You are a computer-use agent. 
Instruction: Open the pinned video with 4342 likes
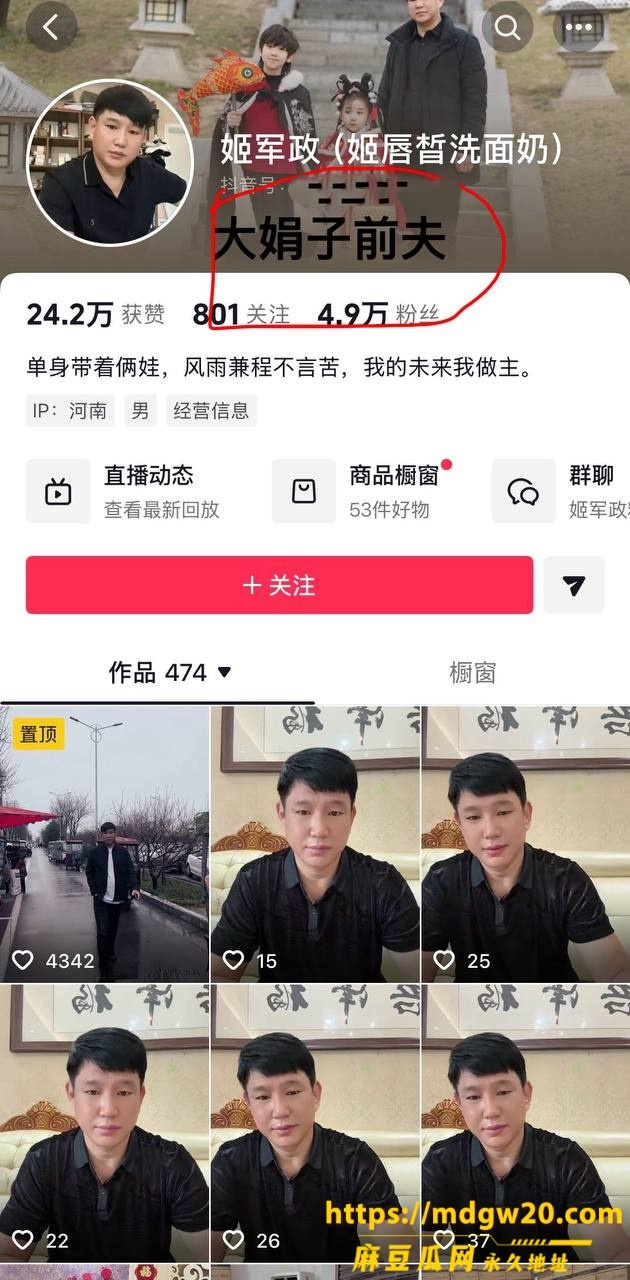(104, 844)
